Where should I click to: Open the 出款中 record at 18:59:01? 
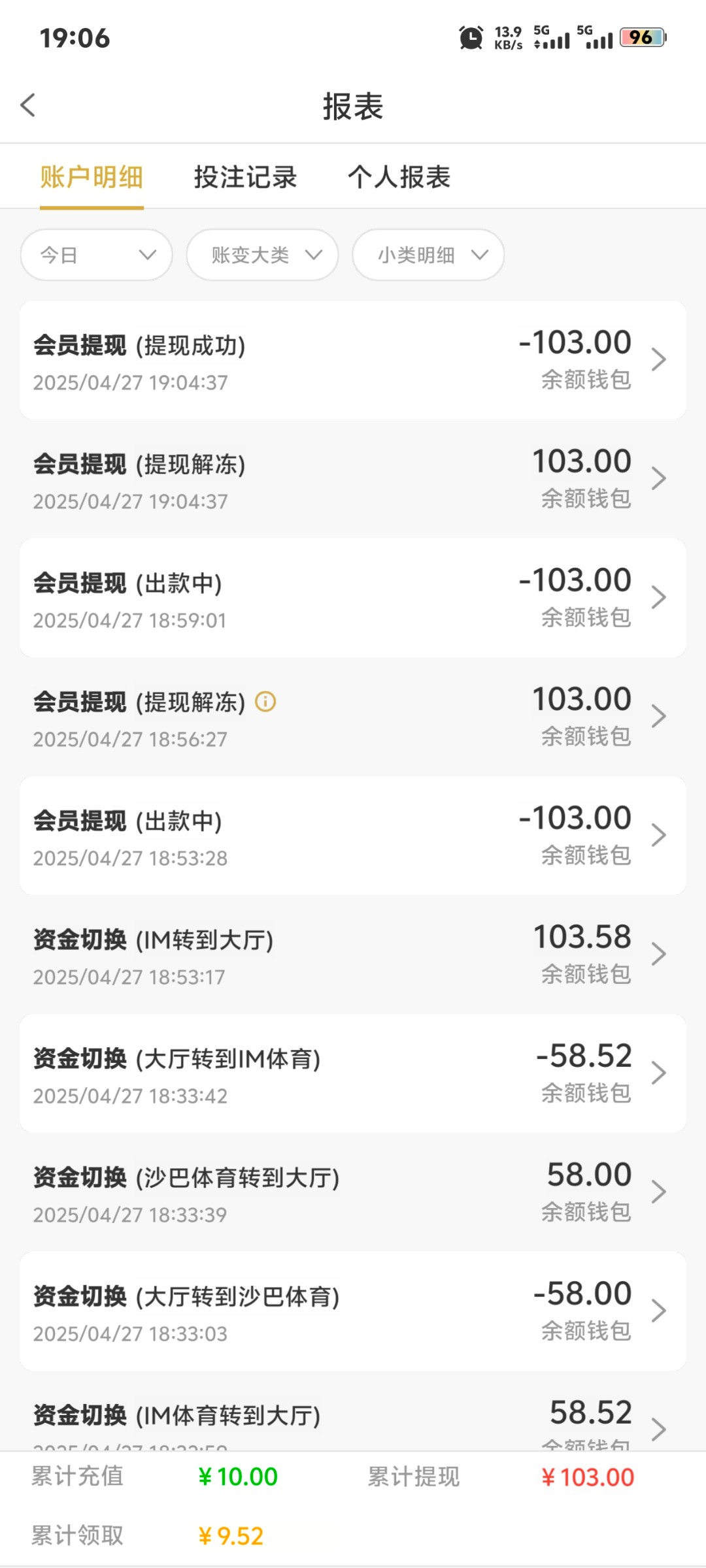coord(353,598)
